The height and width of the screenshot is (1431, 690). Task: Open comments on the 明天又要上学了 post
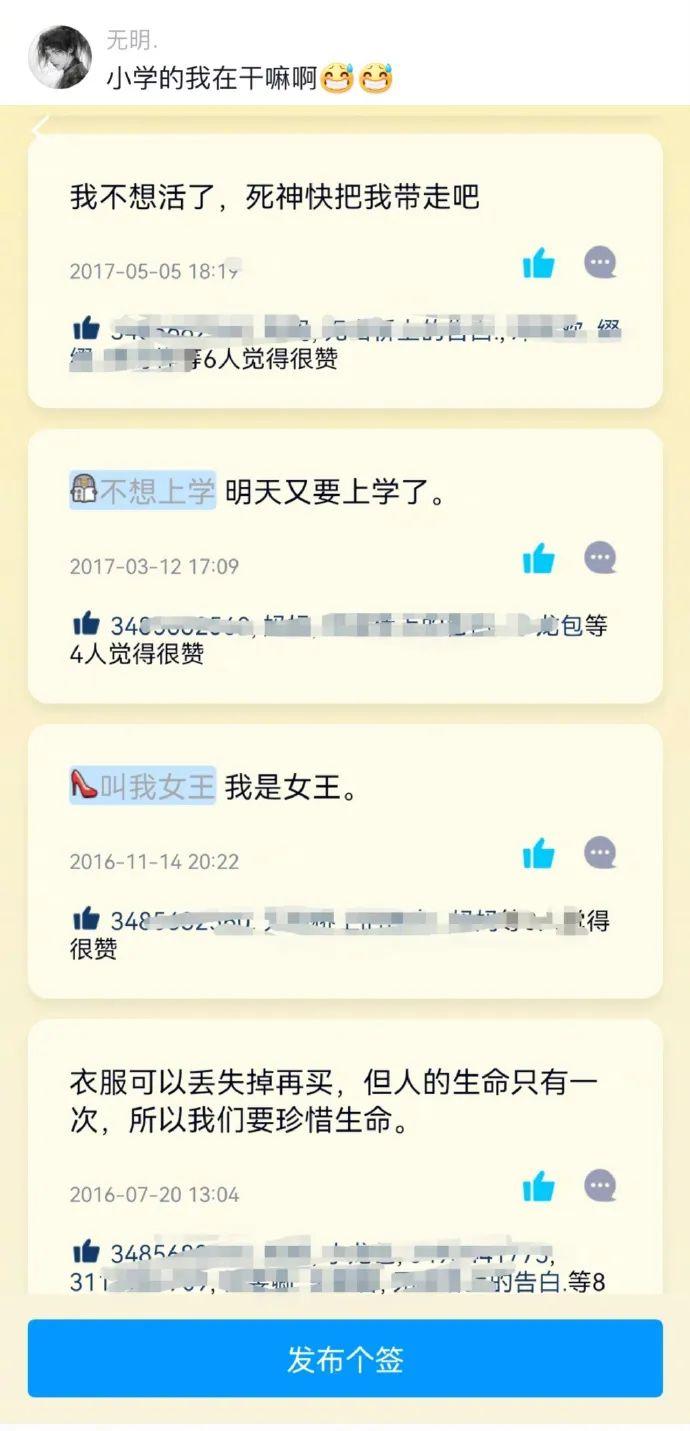coord(600,557)
